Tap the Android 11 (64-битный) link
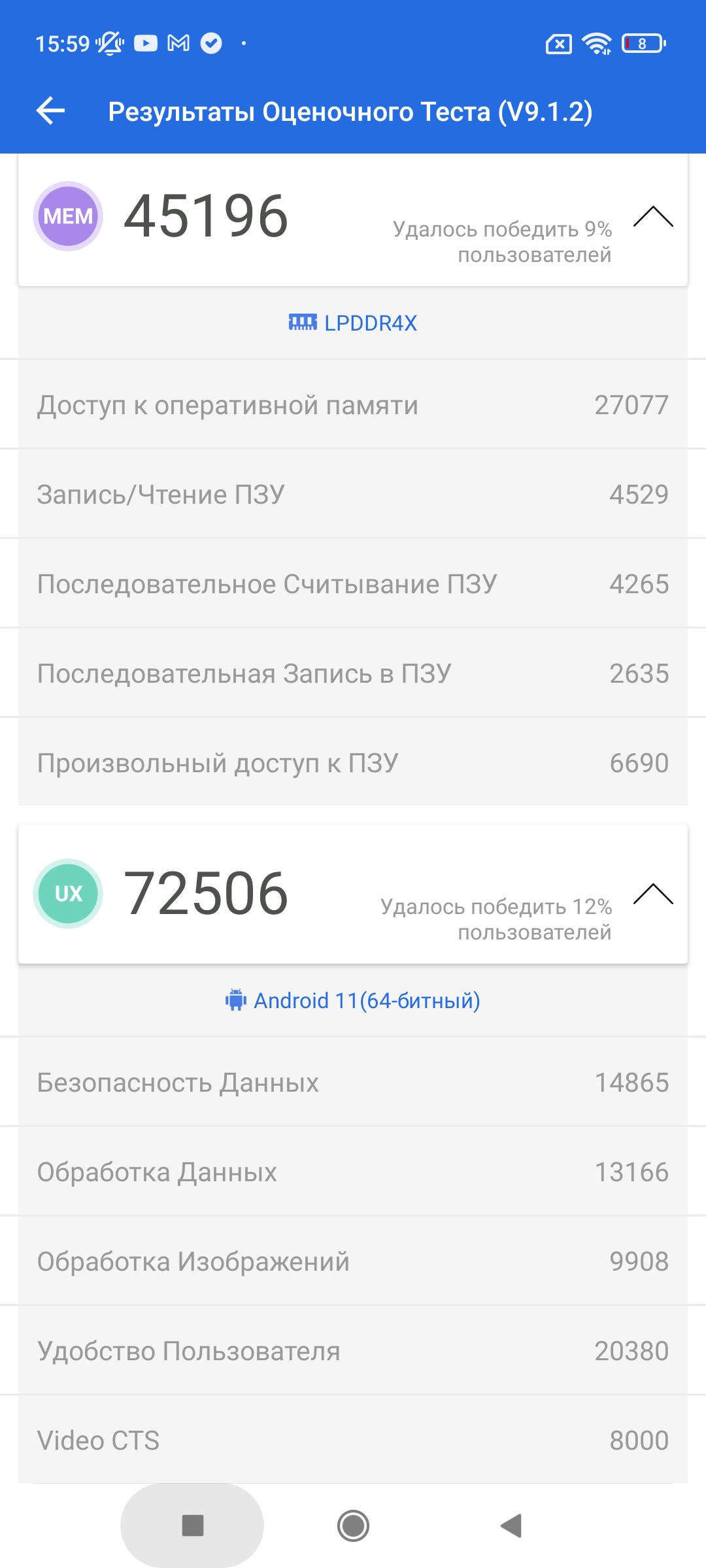Viewport: 706px width, 1568px height. (353, 1000)
